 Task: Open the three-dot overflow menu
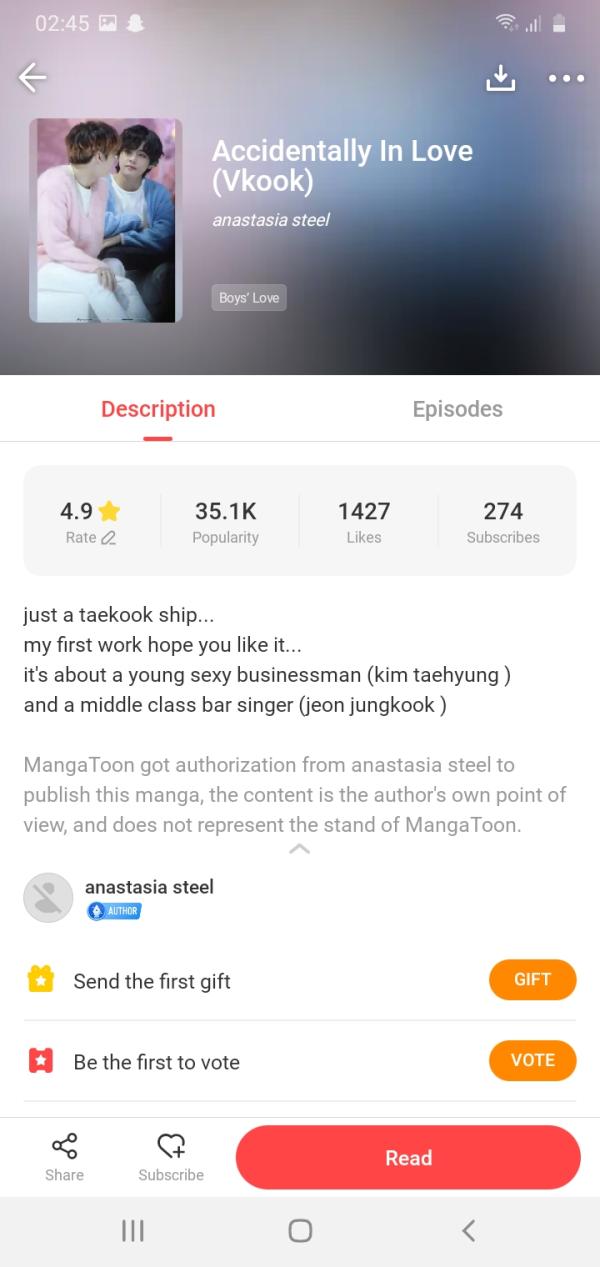tap(566, 78)
